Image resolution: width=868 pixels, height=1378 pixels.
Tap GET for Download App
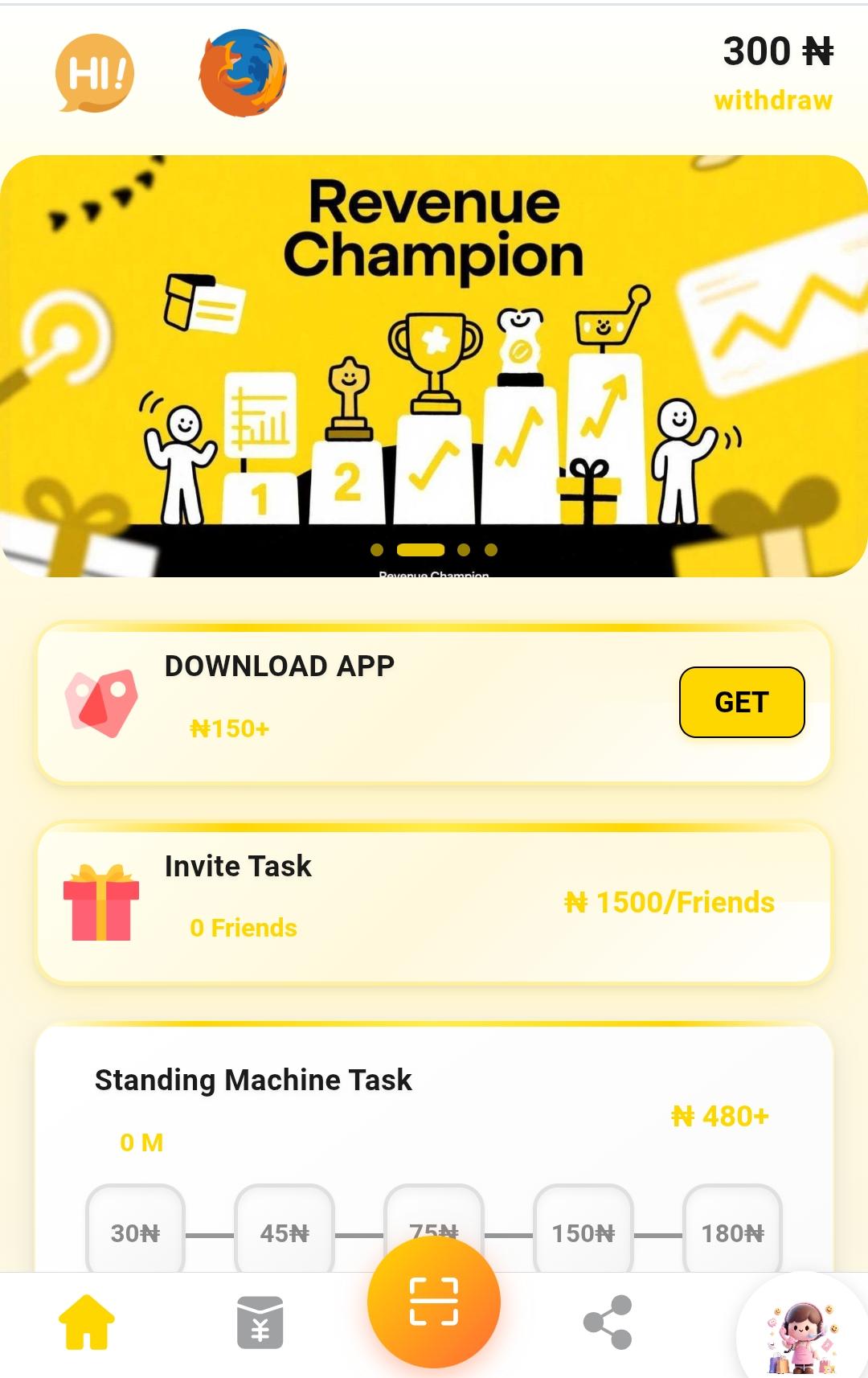(741, 702)
